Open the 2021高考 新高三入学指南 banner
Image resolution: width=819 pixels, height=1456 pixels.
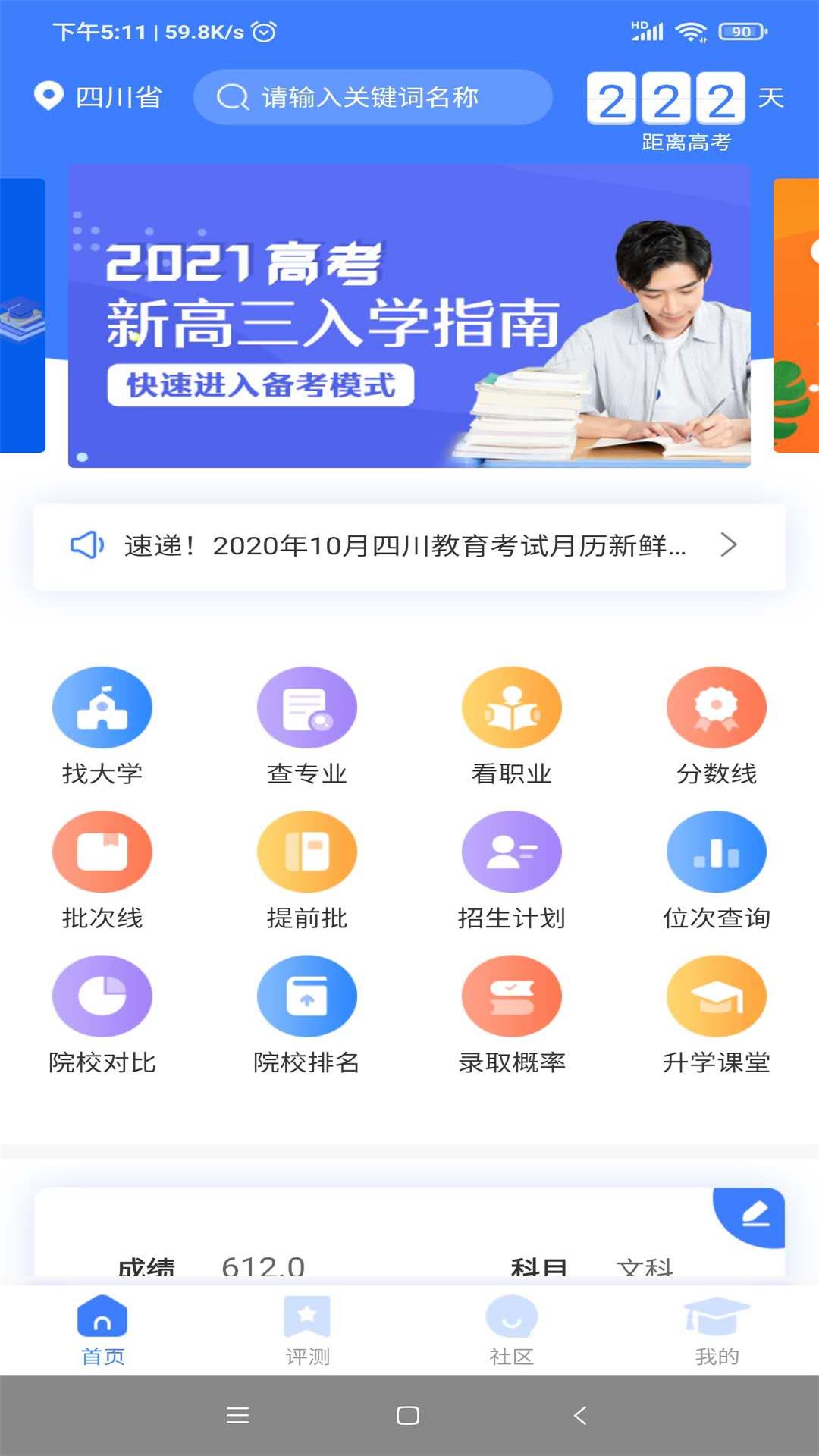tap(409, 315)
